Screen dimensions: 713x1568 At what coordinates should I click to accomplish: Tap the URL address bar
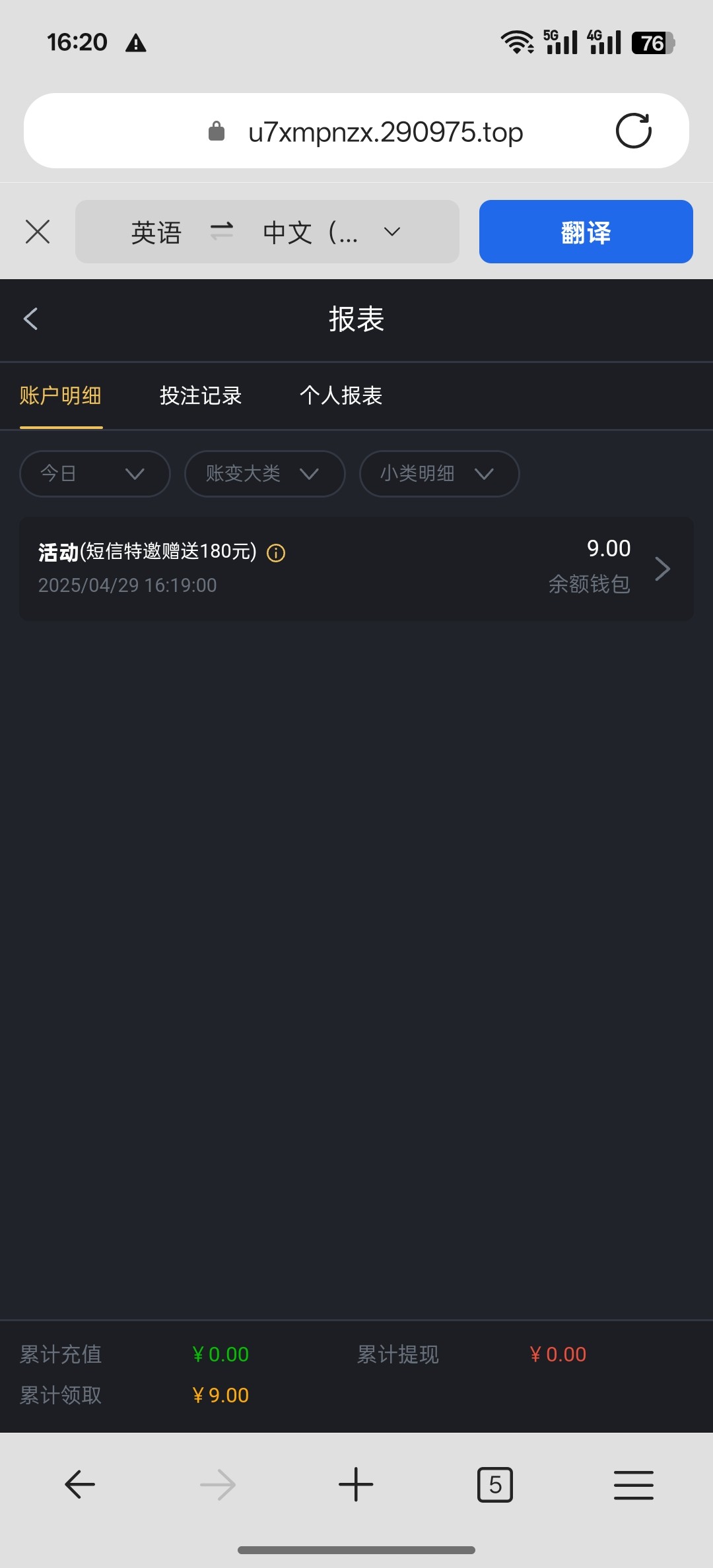pos(385,132)
